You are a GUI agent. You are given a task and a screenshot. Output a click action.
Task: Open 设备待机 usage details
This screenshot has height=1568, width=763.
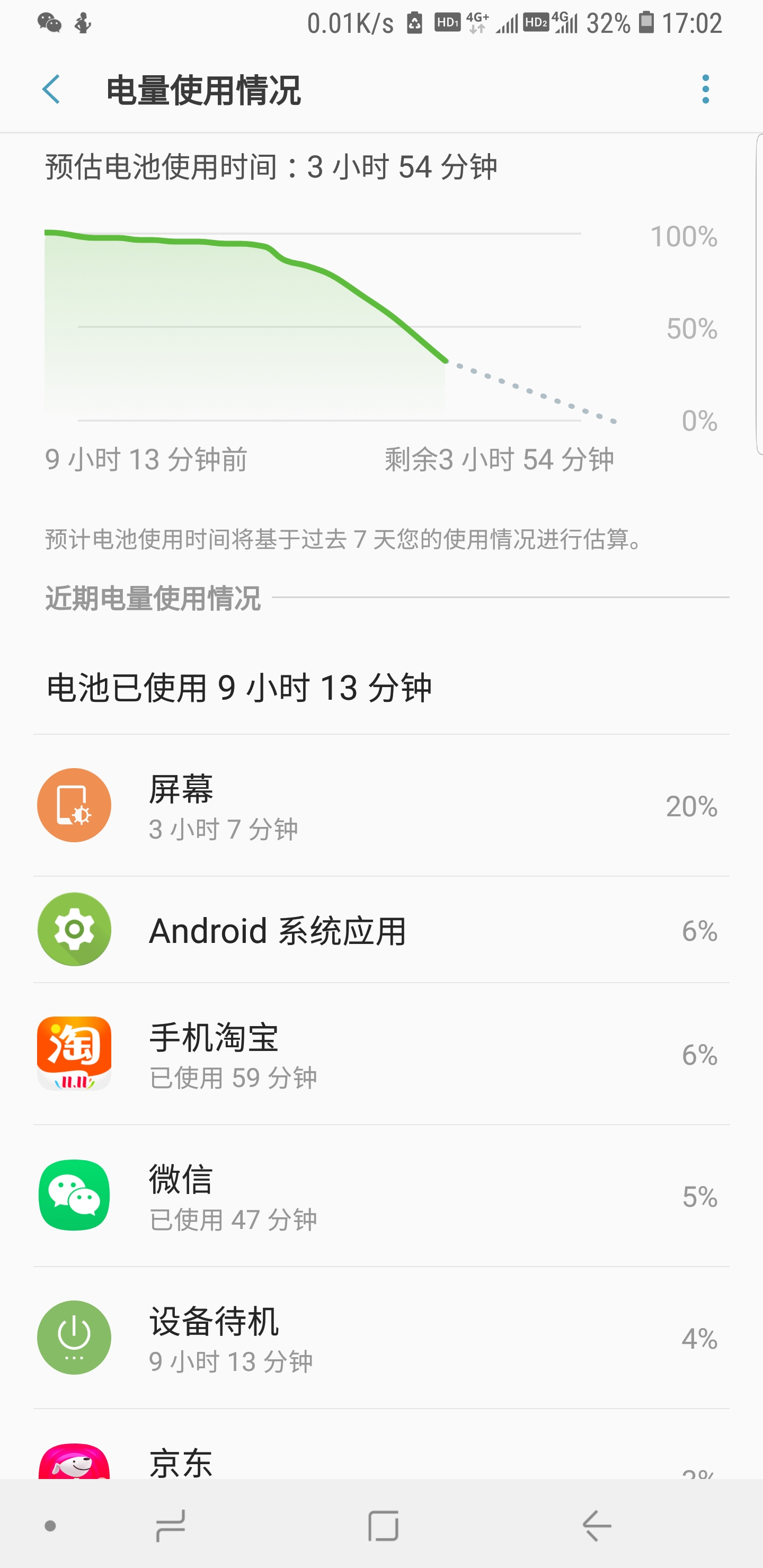tap(381, 1338)
